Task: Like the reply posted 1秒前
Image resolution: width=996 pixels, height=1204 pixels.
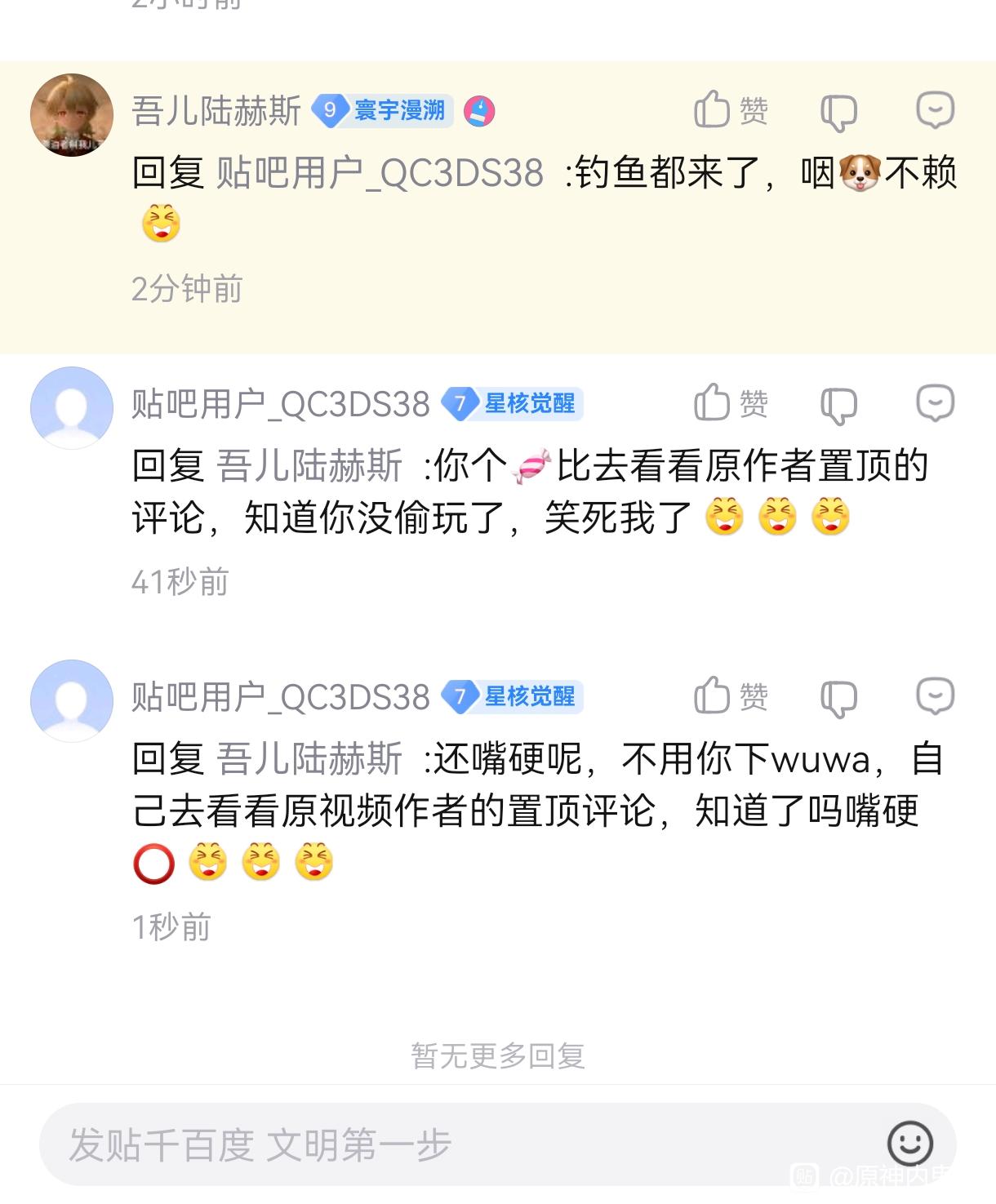Action: [x=729, y=696]
